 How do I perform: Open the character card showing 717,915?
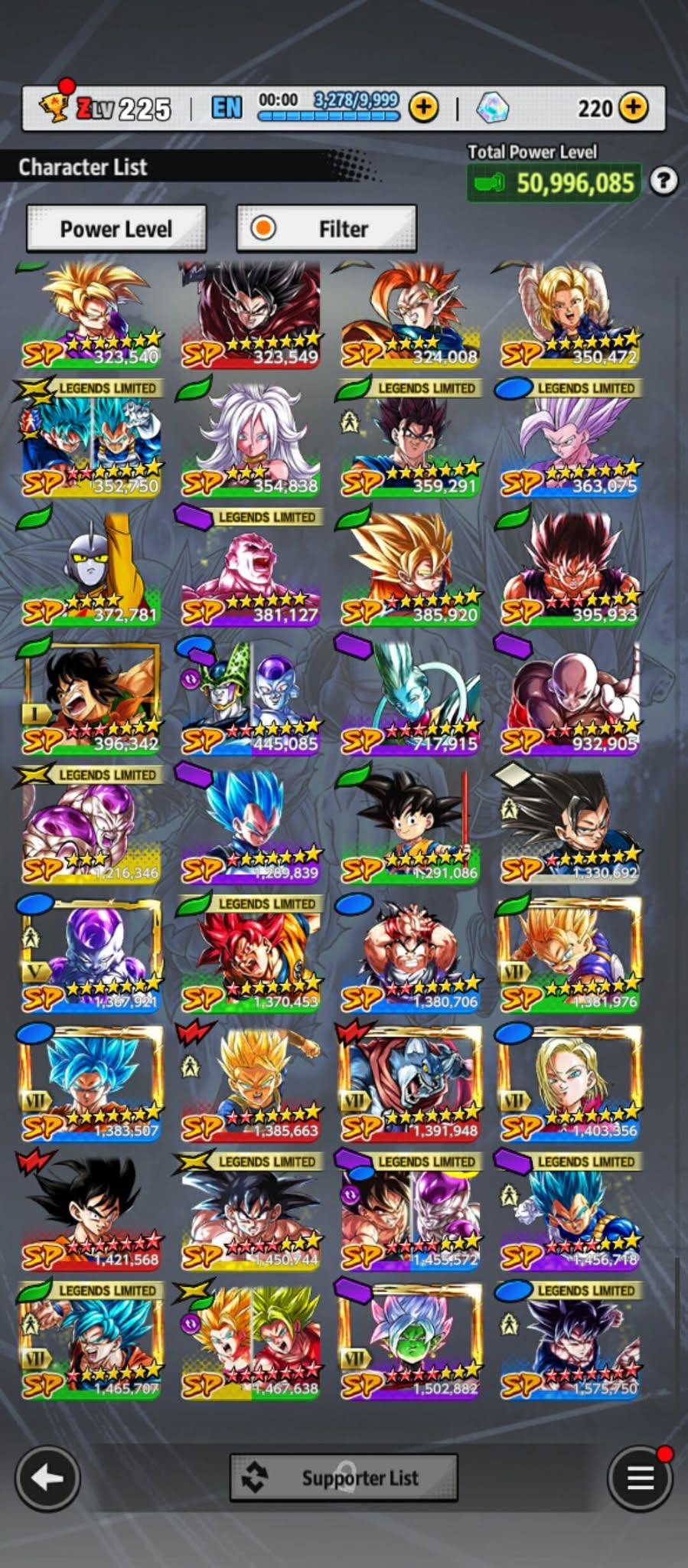(x=410, y=698)
